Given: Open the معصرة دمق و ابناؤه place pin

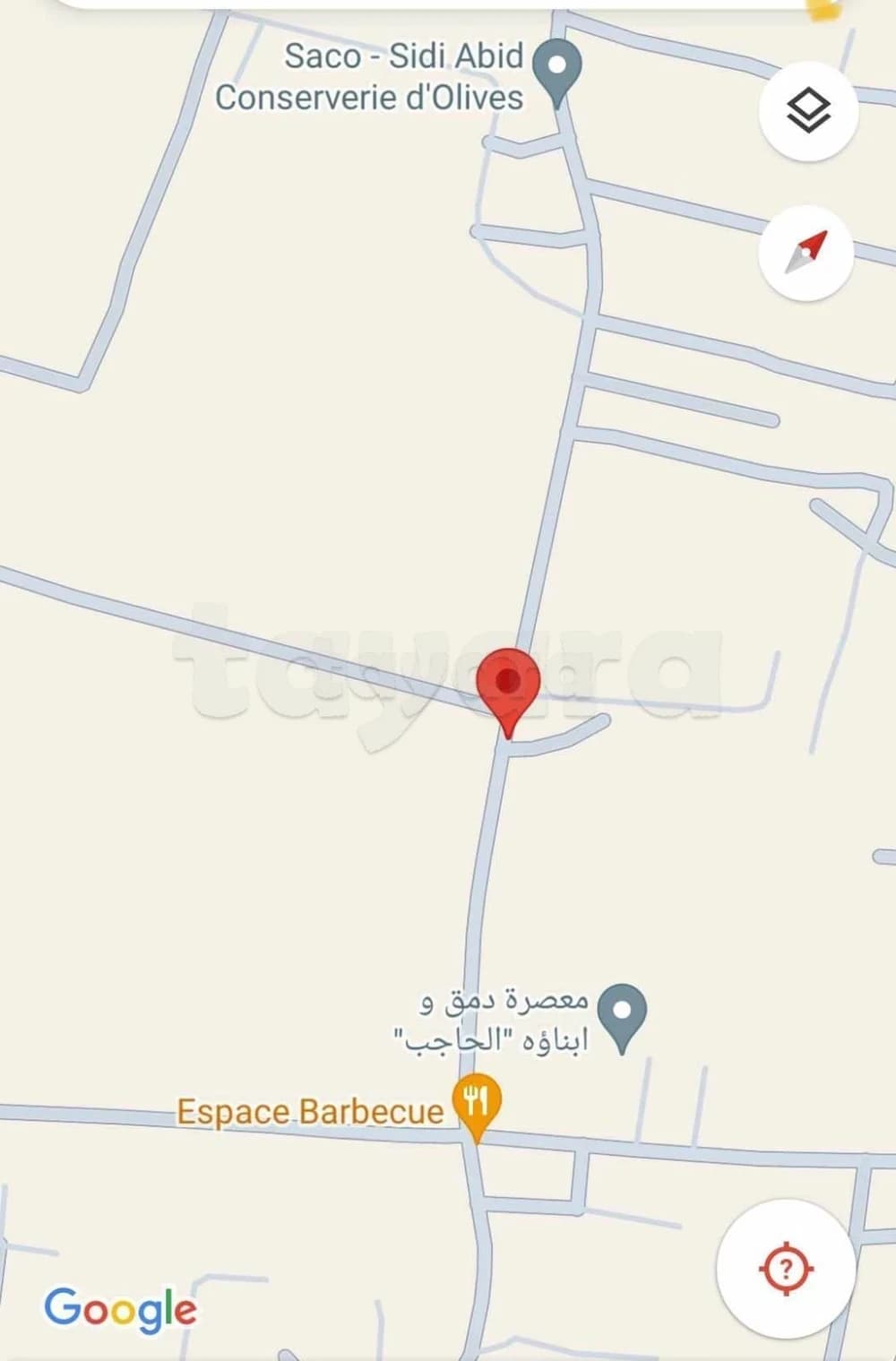Looking at the screenshot, I should 623,1012.
